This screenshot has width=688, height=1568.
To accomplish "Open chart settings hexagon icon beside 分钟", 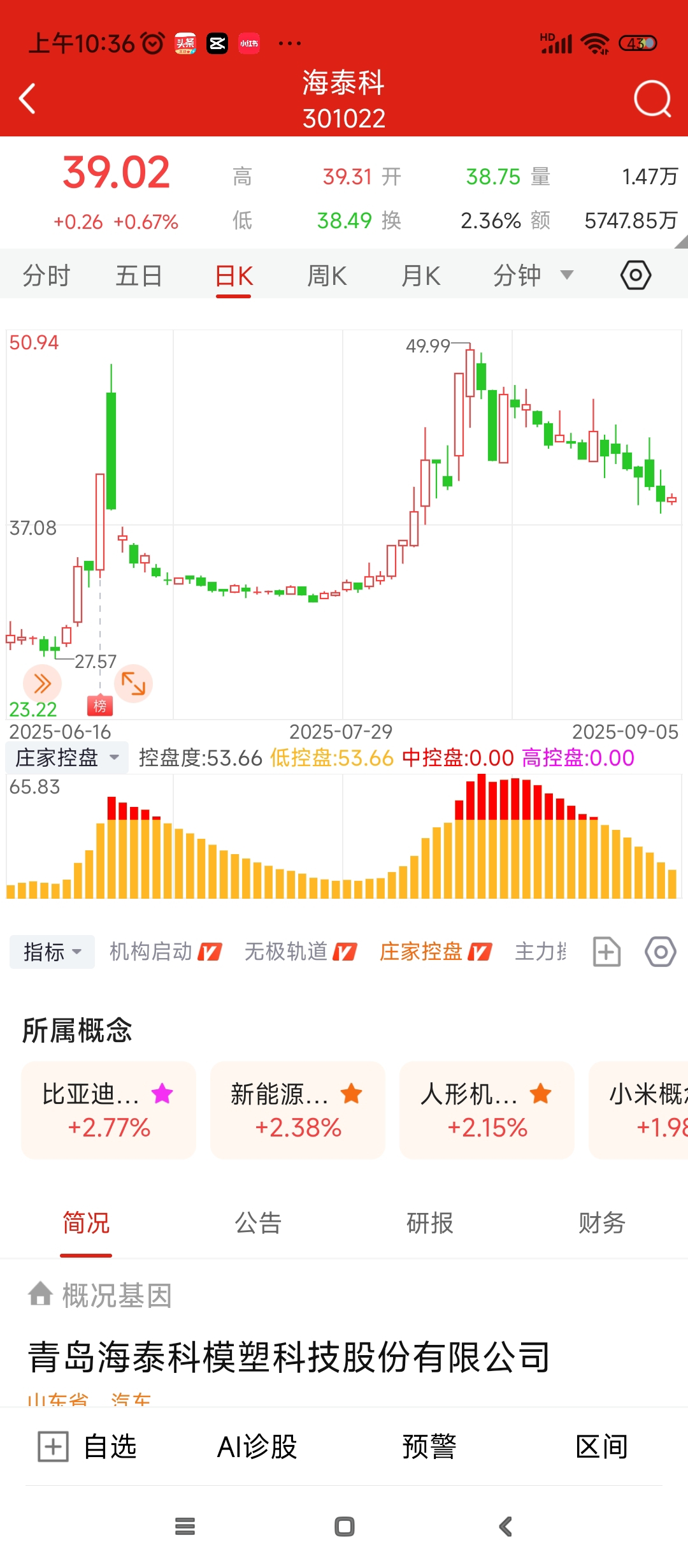I will [636, 275].
